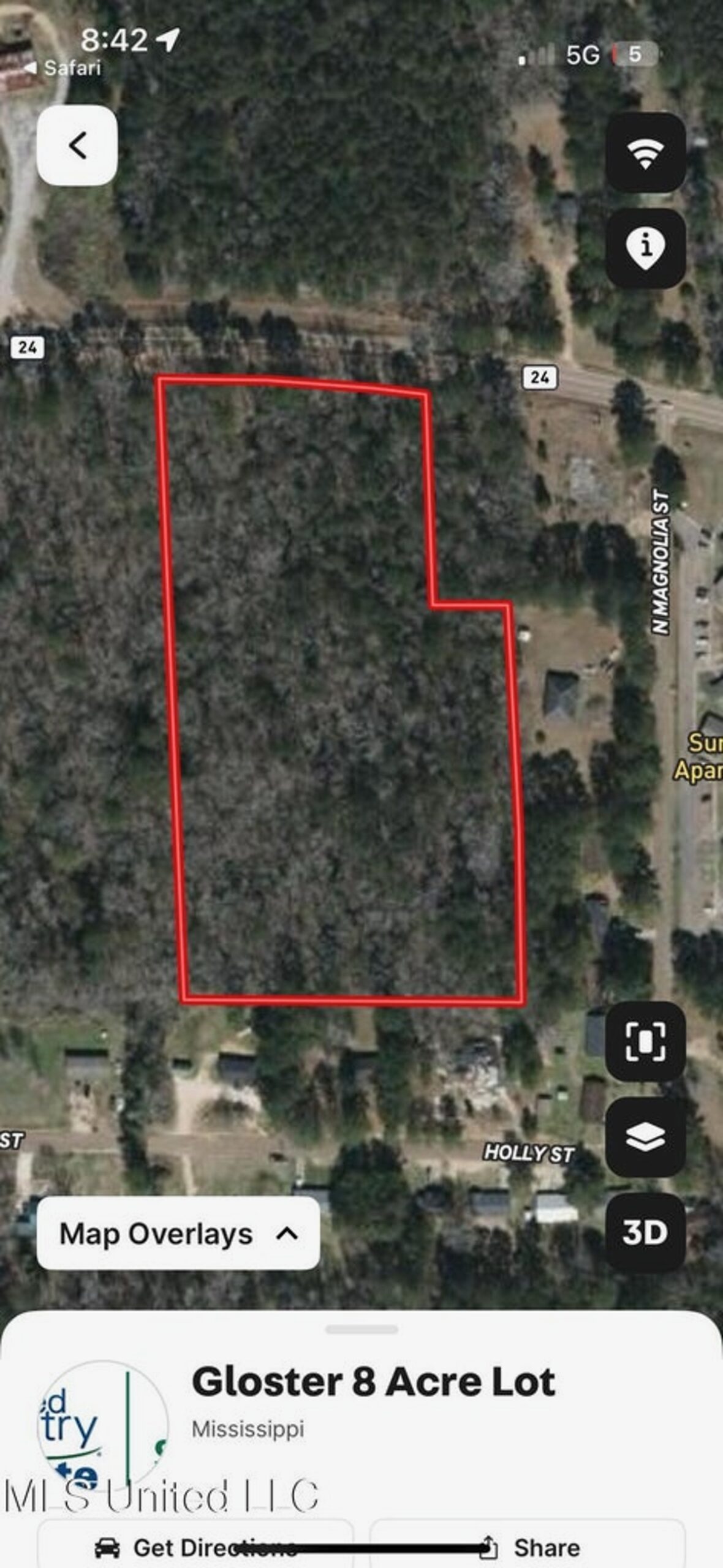Switch the map to 3D view
The image size is (723, 1568).
coord(645,1232)
